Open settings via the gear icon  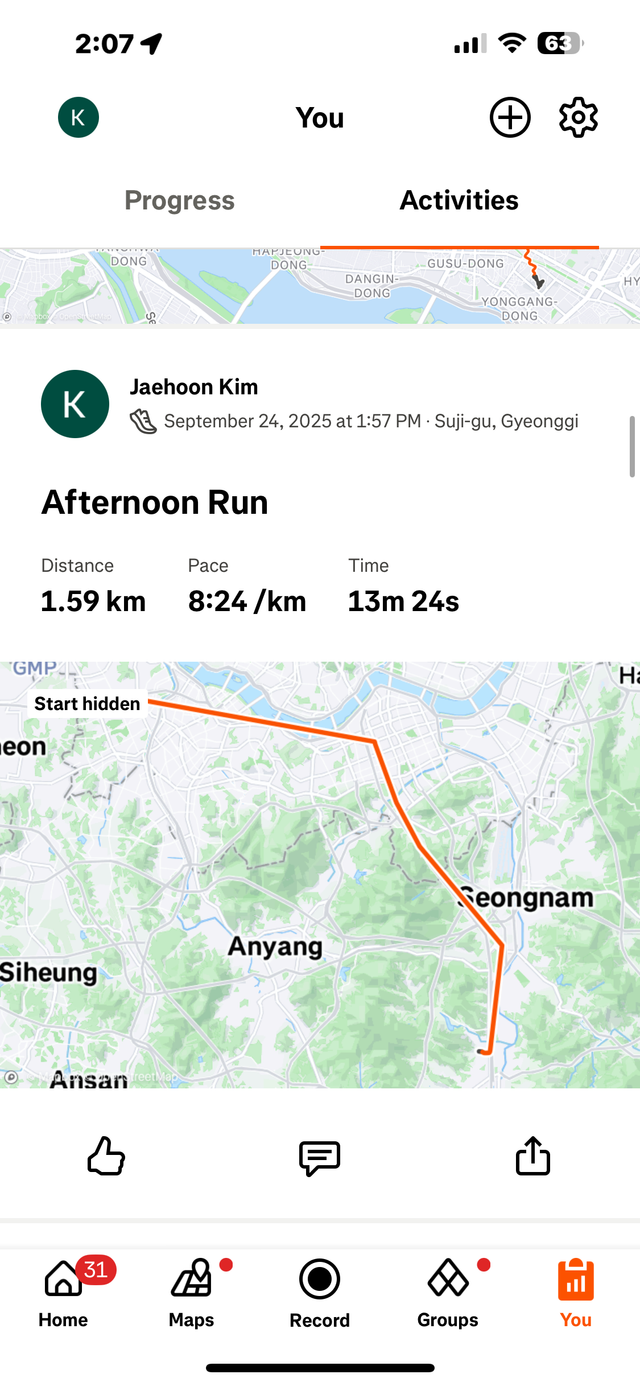tap(578, 118)
